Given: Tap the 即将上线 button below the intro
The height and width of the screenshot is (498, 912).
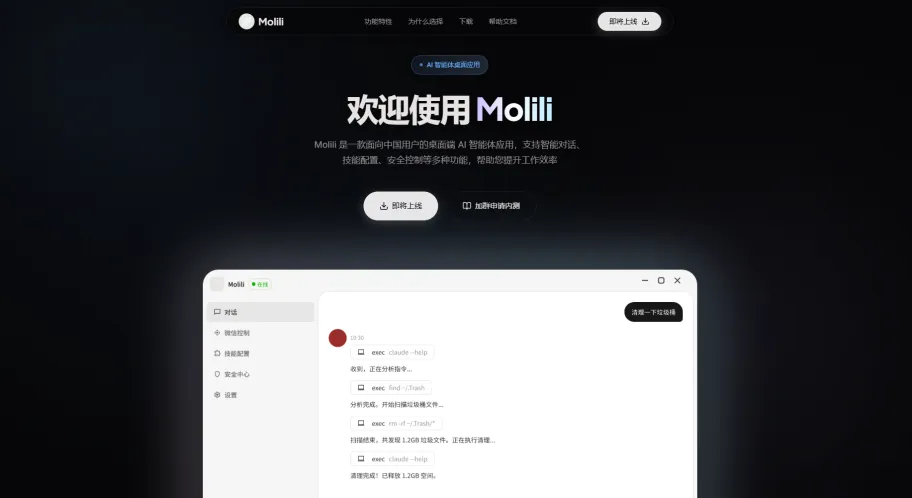Looking at the screenshot, I should (x=401, y=206).
